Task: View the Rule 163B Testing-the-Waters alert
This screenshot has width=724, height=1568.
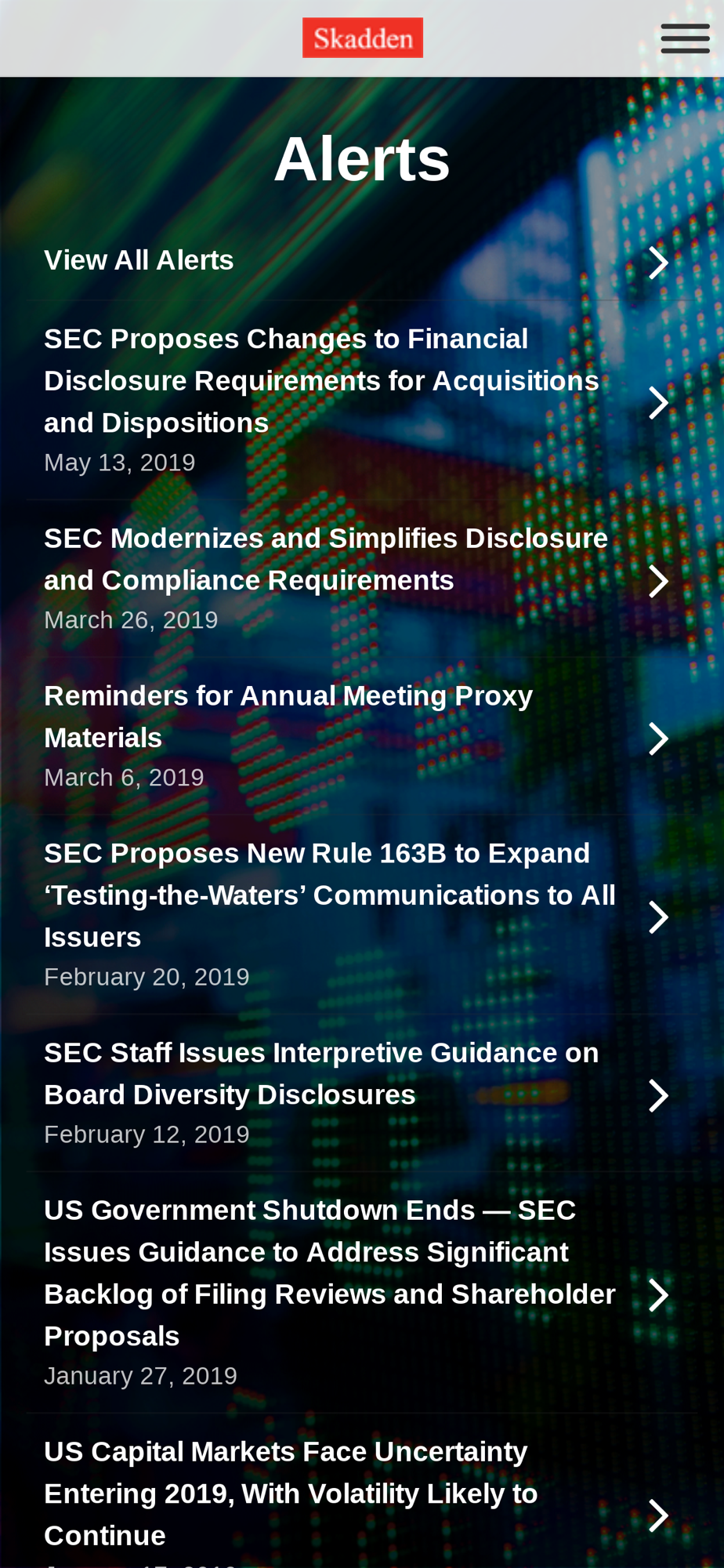Action: (x=362, y=915)
